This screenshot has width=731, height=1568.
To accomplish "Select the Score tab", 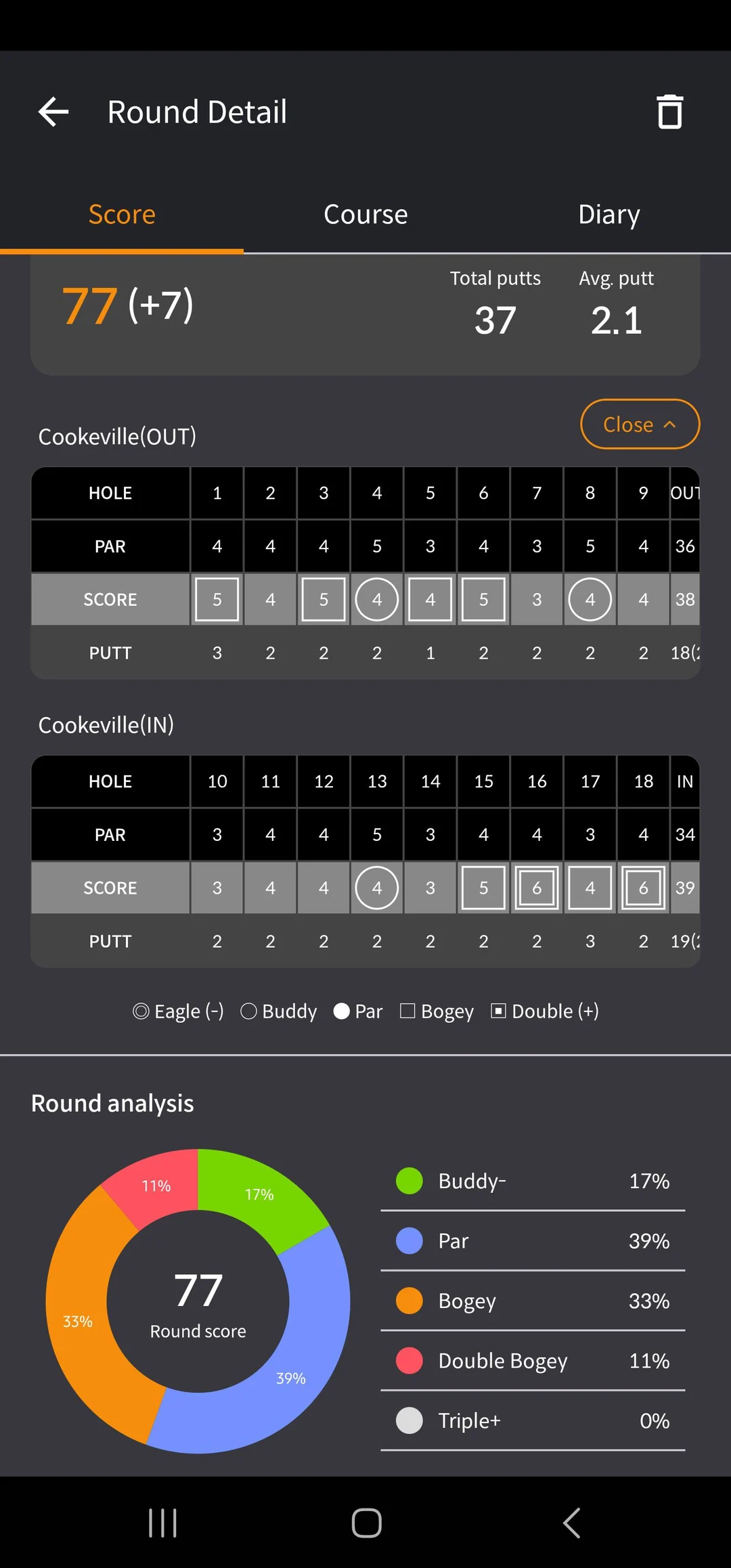I will click(x=122, y=215).
